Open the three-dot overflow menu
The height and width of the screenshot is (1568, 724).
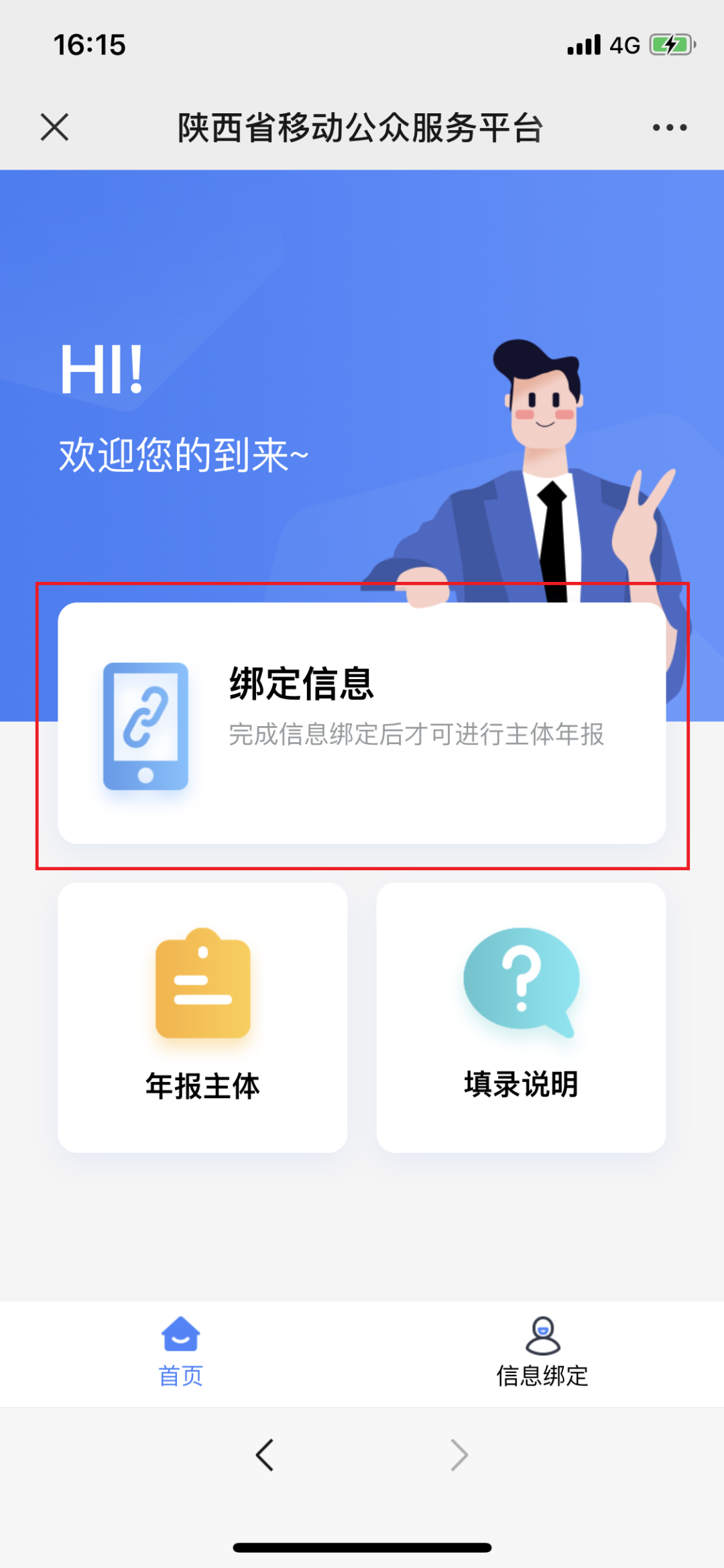(x=669, y=127)
